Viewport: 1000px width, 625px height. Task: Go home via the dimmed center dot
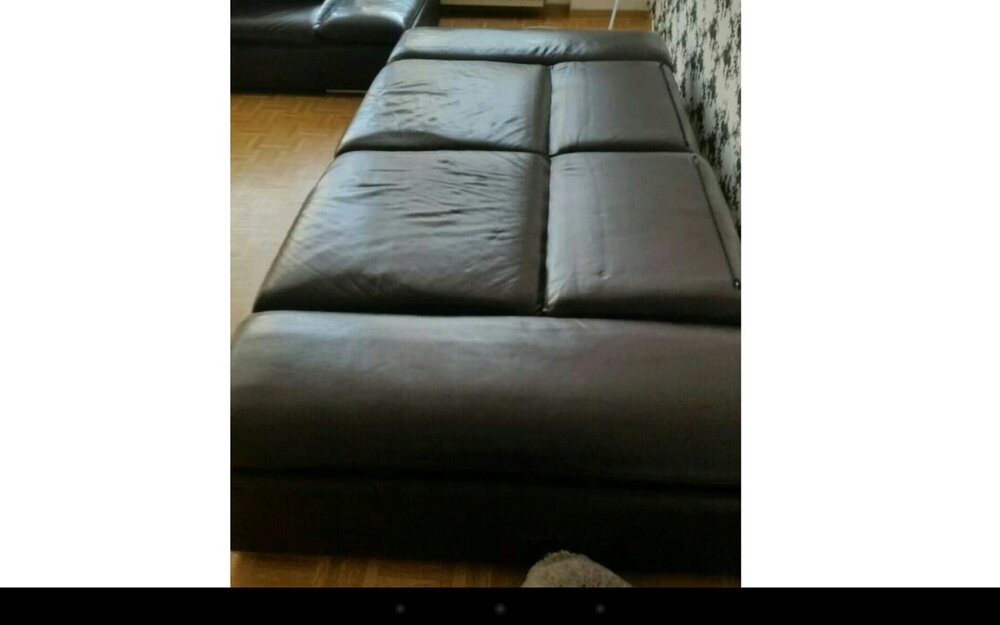[500, 608]
